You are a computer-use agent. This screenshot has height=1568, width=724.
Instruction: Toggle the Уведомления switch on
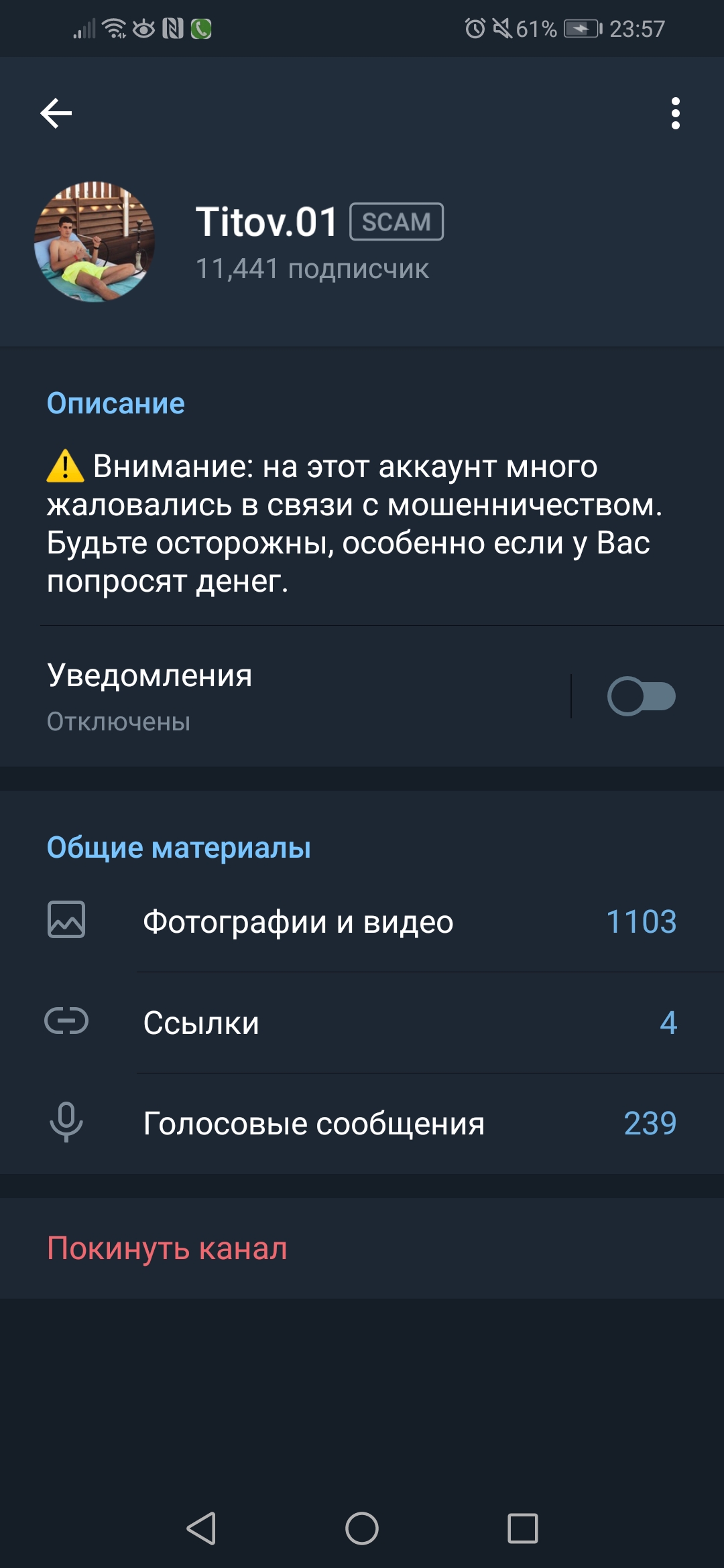pos(641,696)
